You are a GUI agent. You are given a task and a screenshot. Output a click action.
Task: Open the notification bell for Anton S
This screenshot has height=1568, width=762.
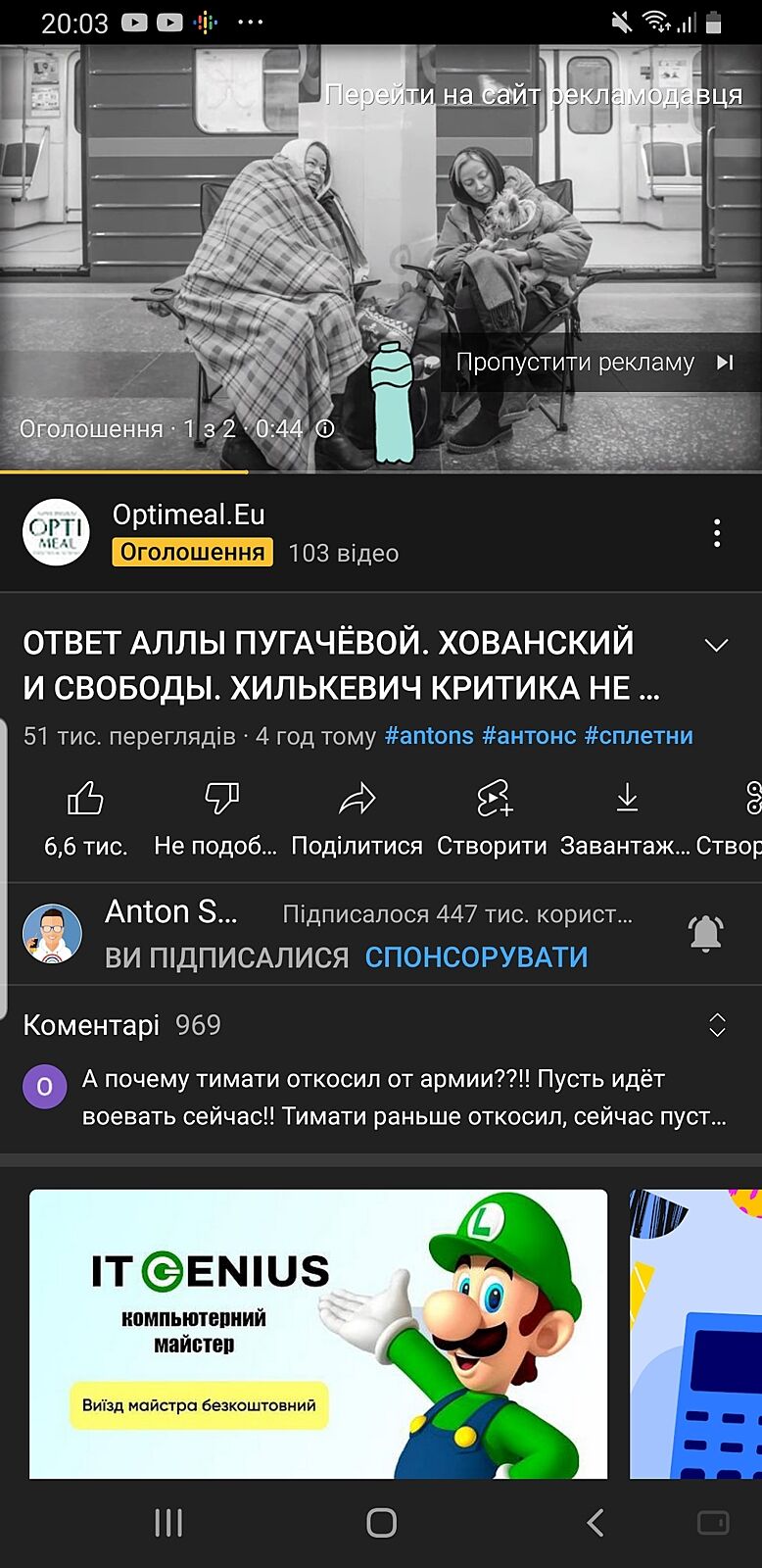tap(705, 934)
